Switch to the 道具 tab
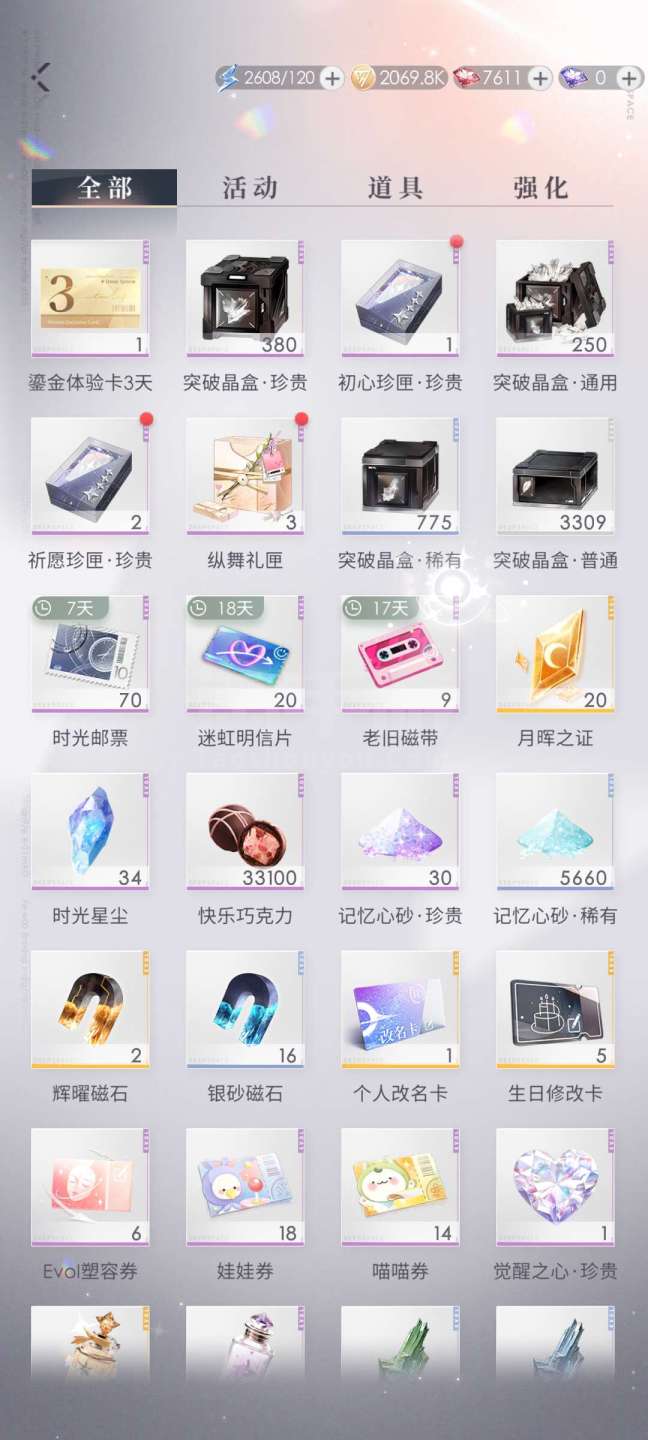648x1440 pixels. pos(395,188)
